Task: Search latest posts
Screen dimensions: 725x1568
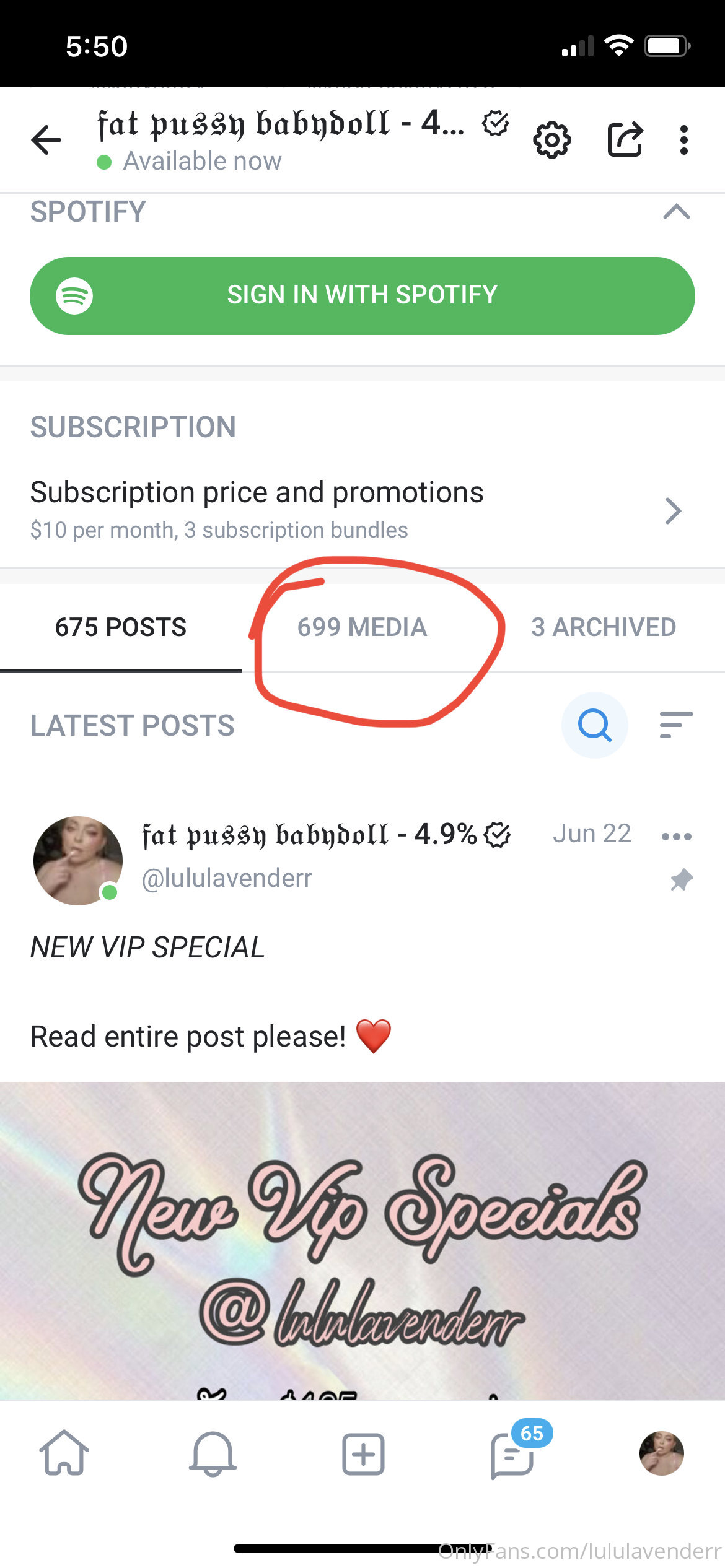Action: (x=594, y=725)
